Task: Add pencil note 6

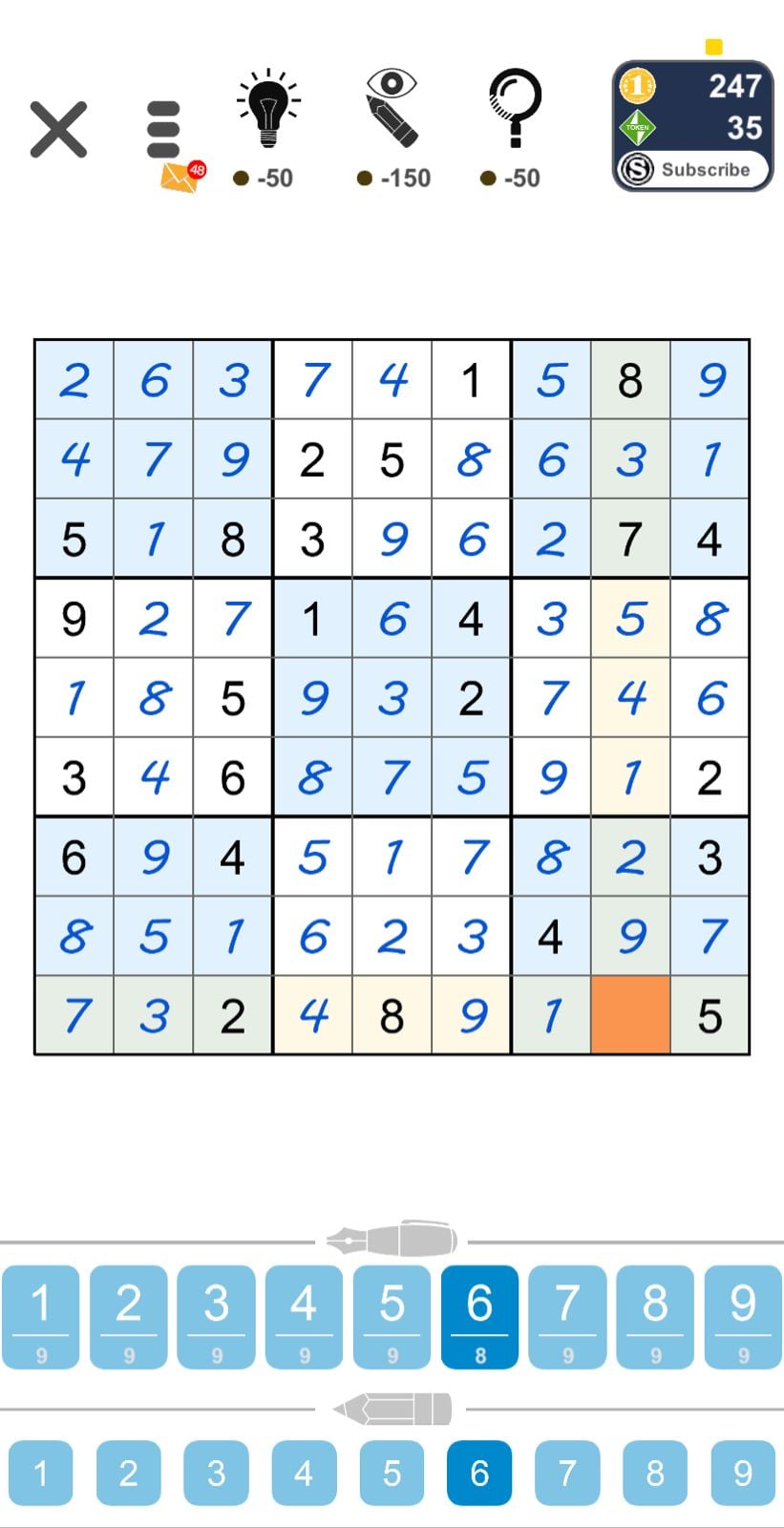Action: point(479,1473)
